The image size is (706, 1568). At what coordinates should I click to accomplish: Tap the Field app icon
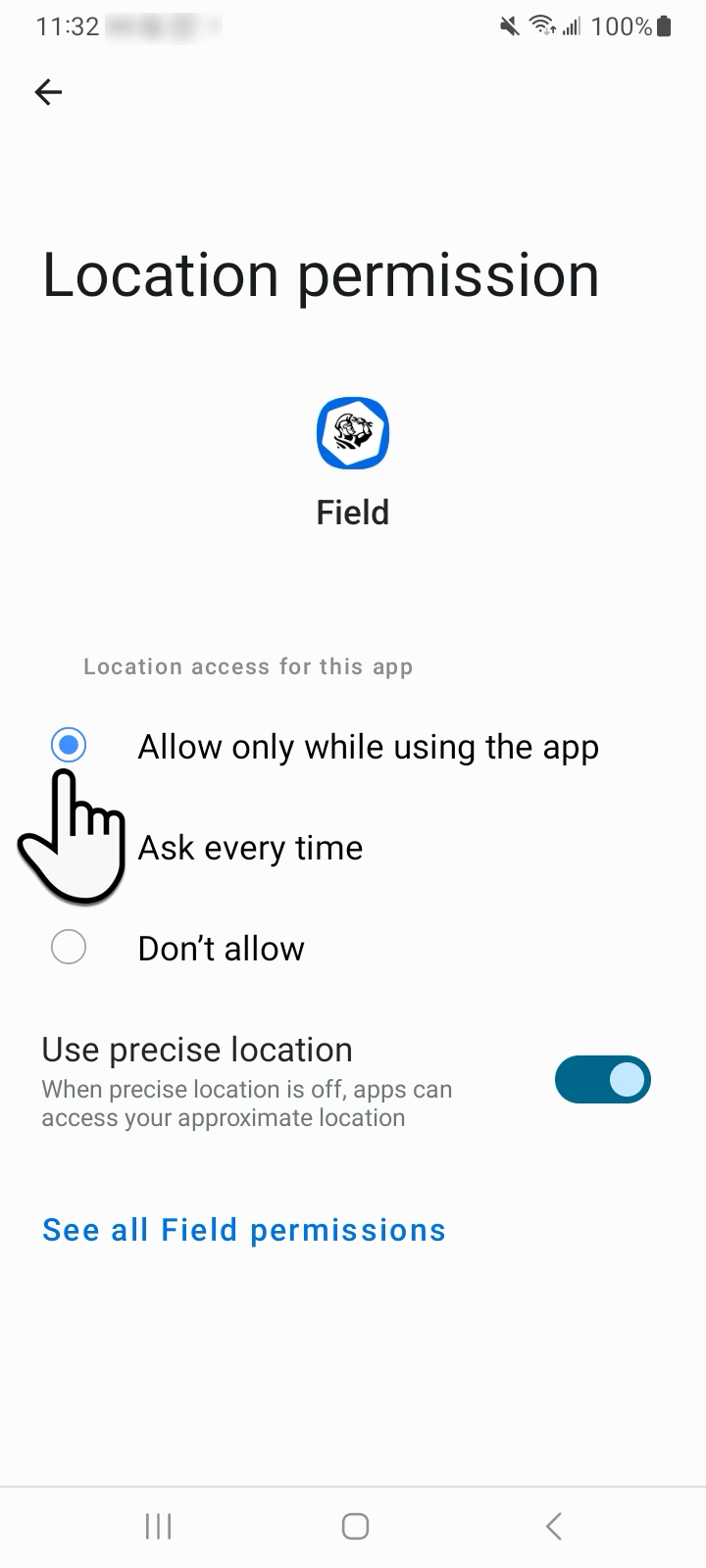tap(352, 432)
